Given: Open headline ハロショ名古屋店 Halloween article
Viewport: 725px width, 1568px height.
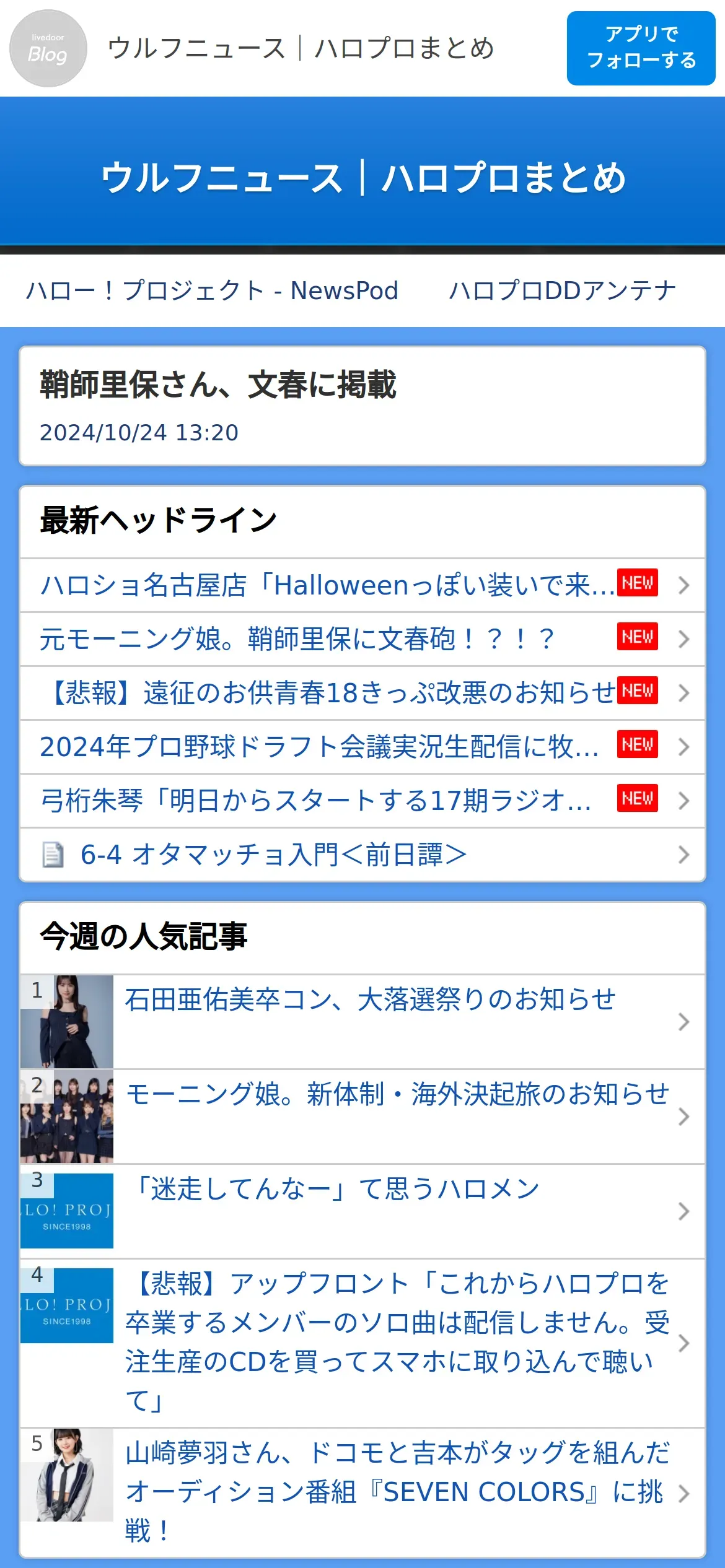Looking at the screenshot, I should coord(362,585).
